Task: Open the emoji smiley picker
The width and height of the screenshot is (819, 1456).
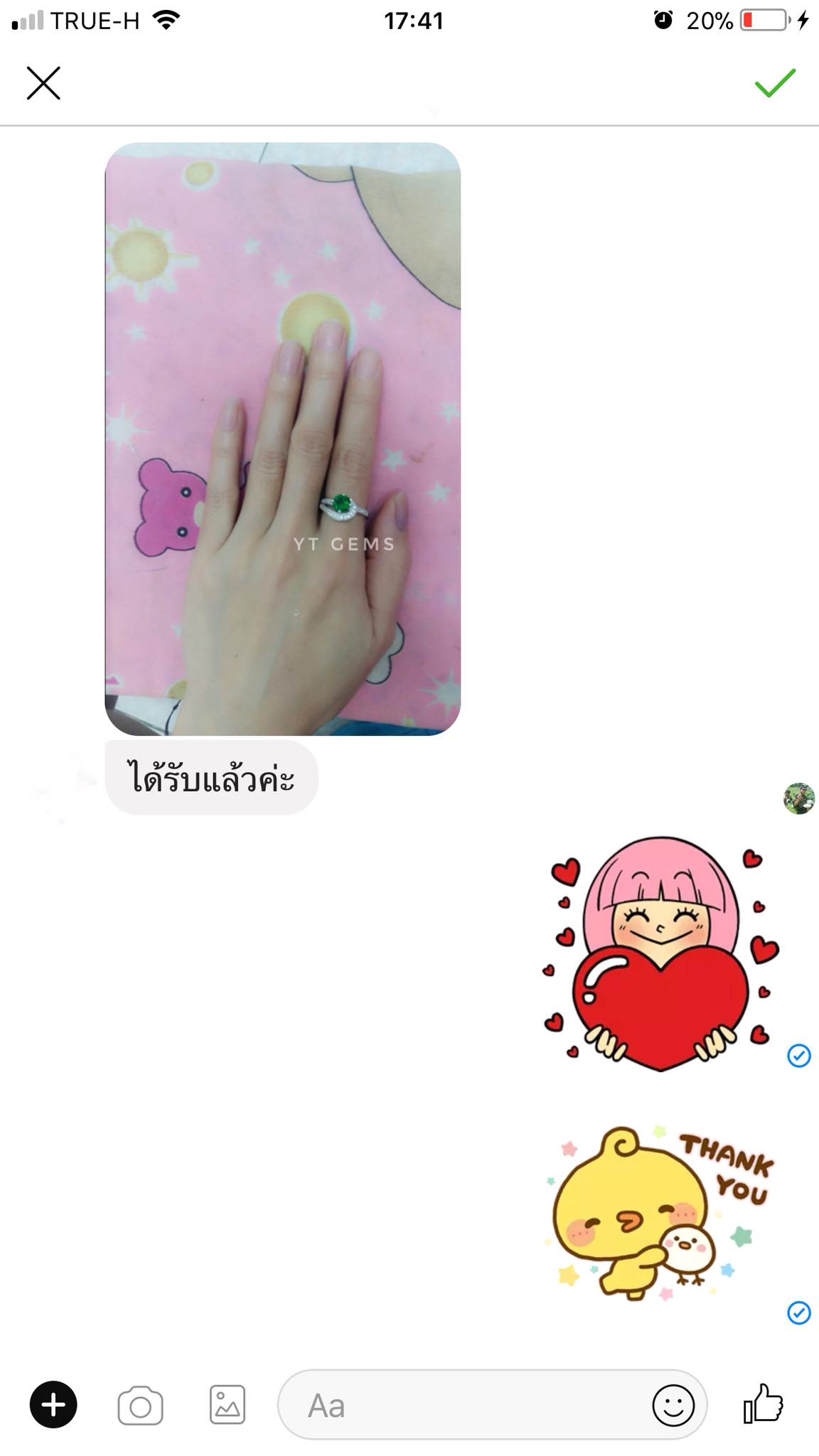Action: pos(673,1406)
